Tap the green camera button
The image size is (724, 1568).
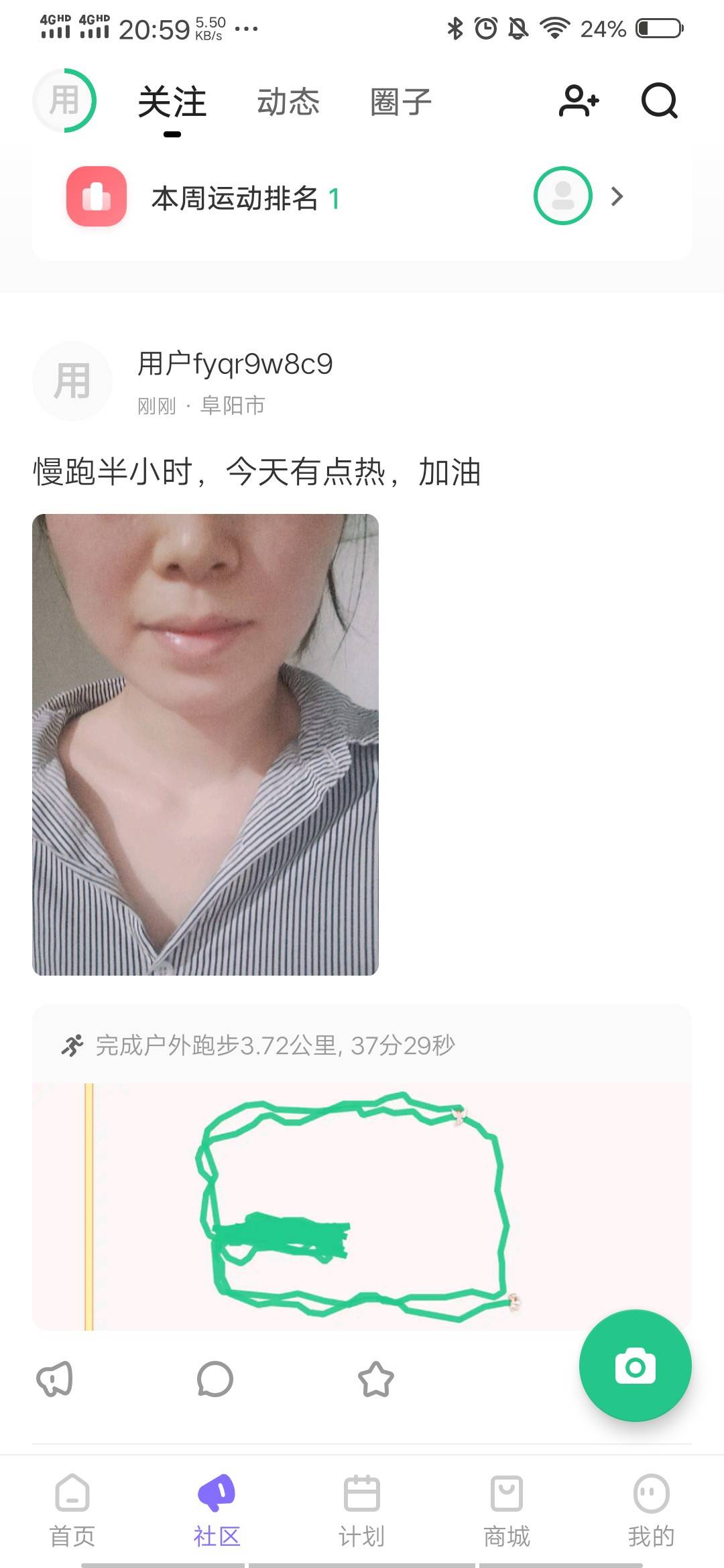click(635, 1366)
